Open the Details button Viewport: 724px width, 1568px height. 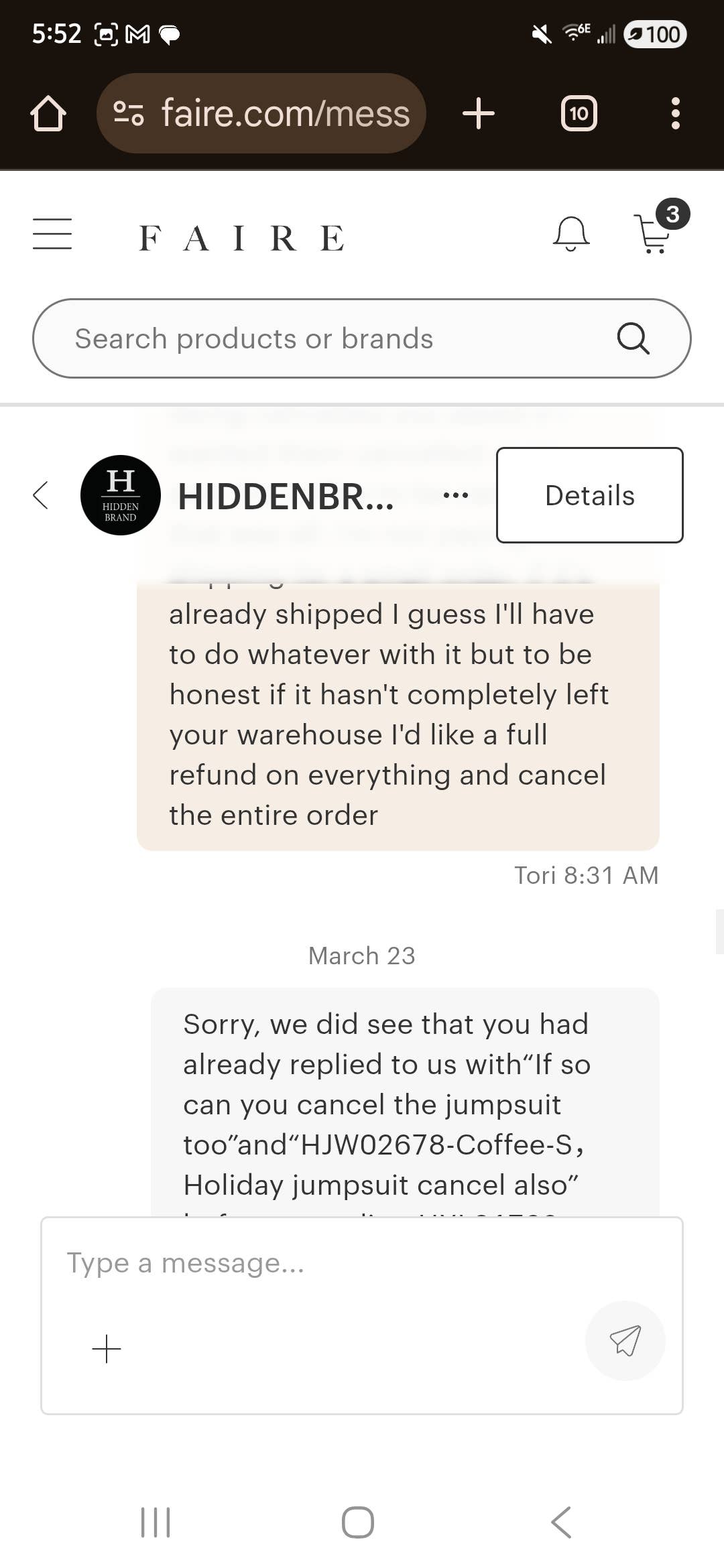tap(590, 495)
